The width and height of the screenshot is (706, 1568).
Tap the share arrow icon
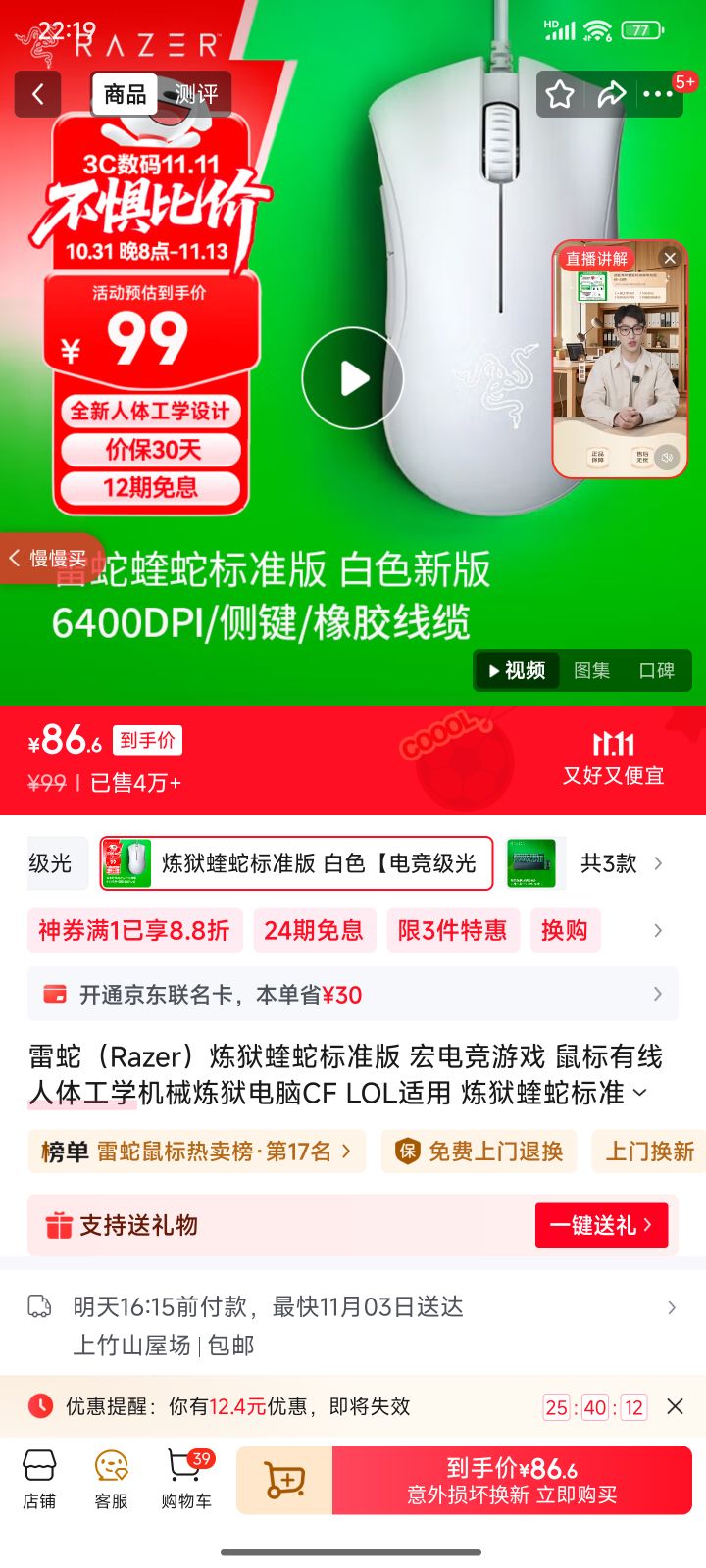point(613,93)
